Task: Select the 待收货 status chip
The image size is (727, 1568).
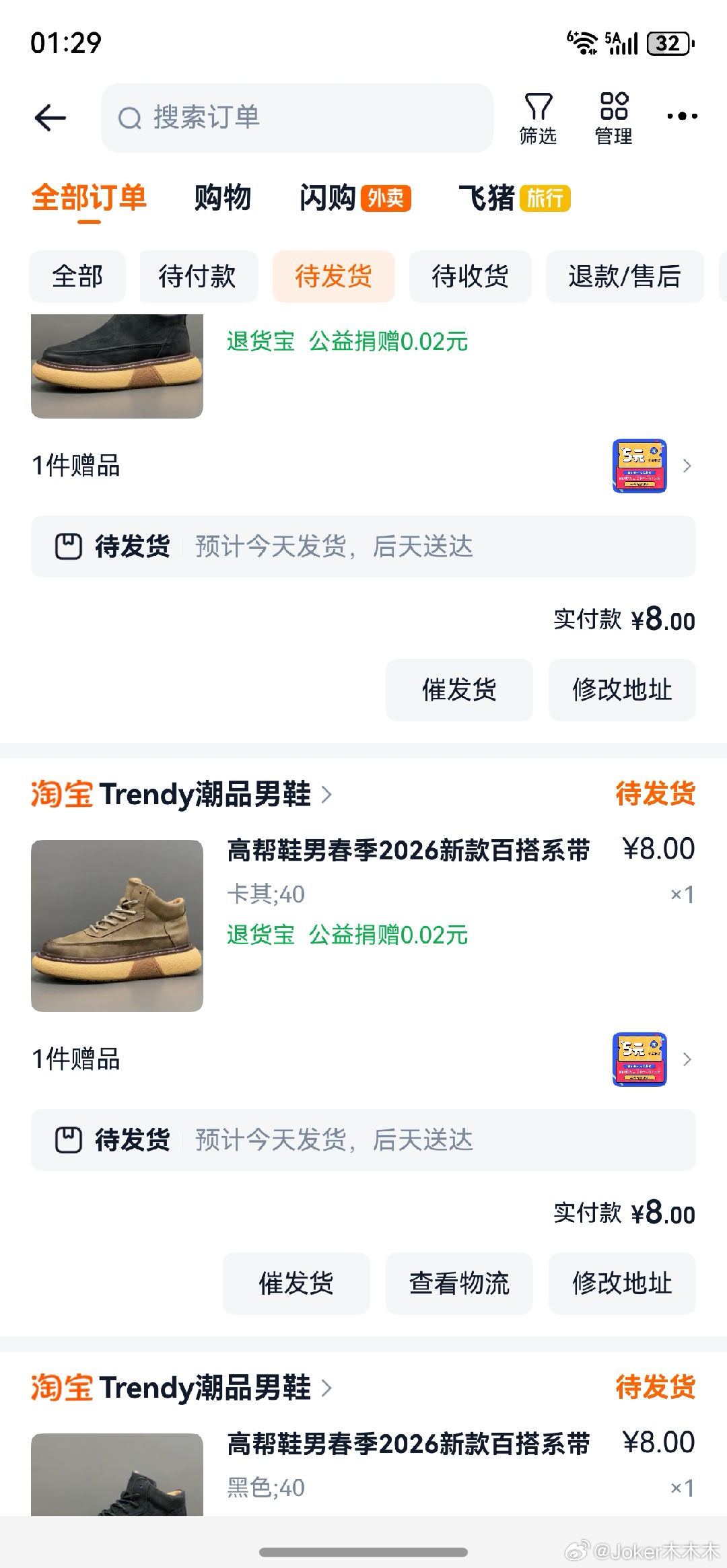Action: pyautogui.click(x=470, y=277)
